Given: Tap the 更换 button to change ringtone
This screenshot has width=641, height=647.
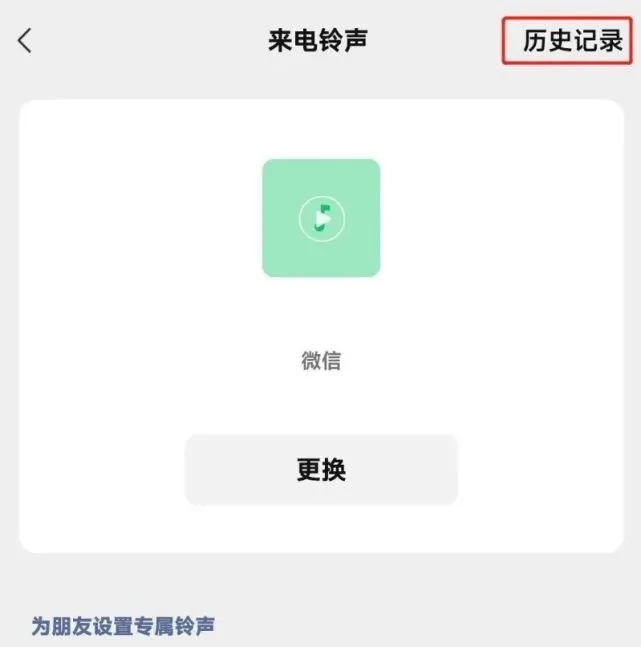Looking at the screenshot, I should [321, 469].
